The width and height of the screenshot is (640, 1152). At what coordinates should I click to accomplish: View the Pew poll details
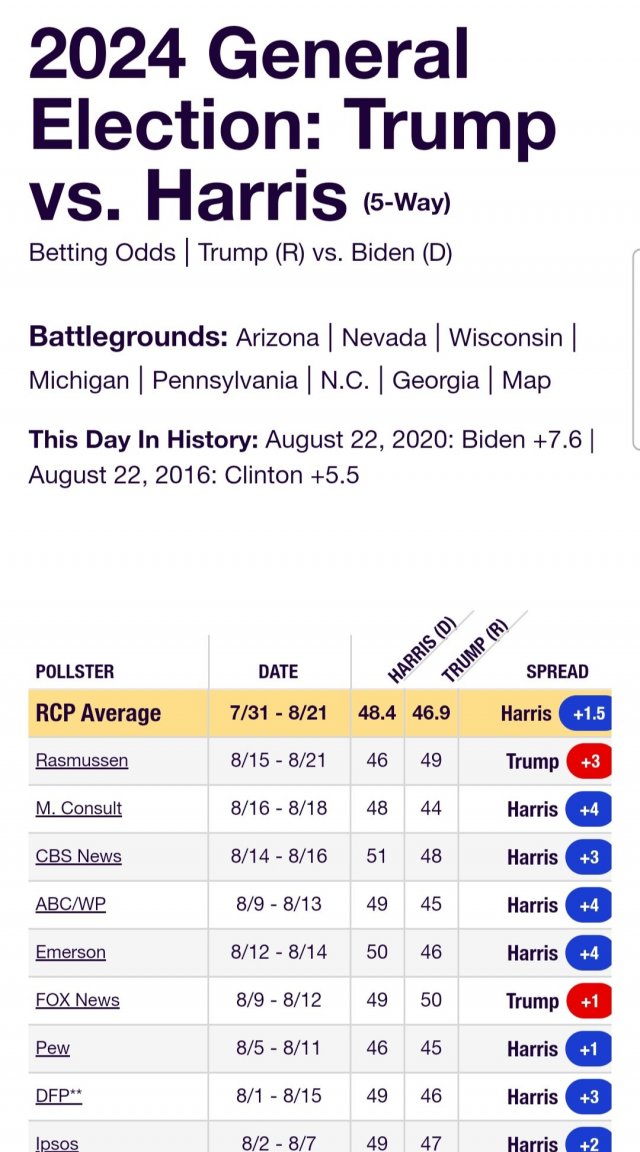click(52, 1048)
